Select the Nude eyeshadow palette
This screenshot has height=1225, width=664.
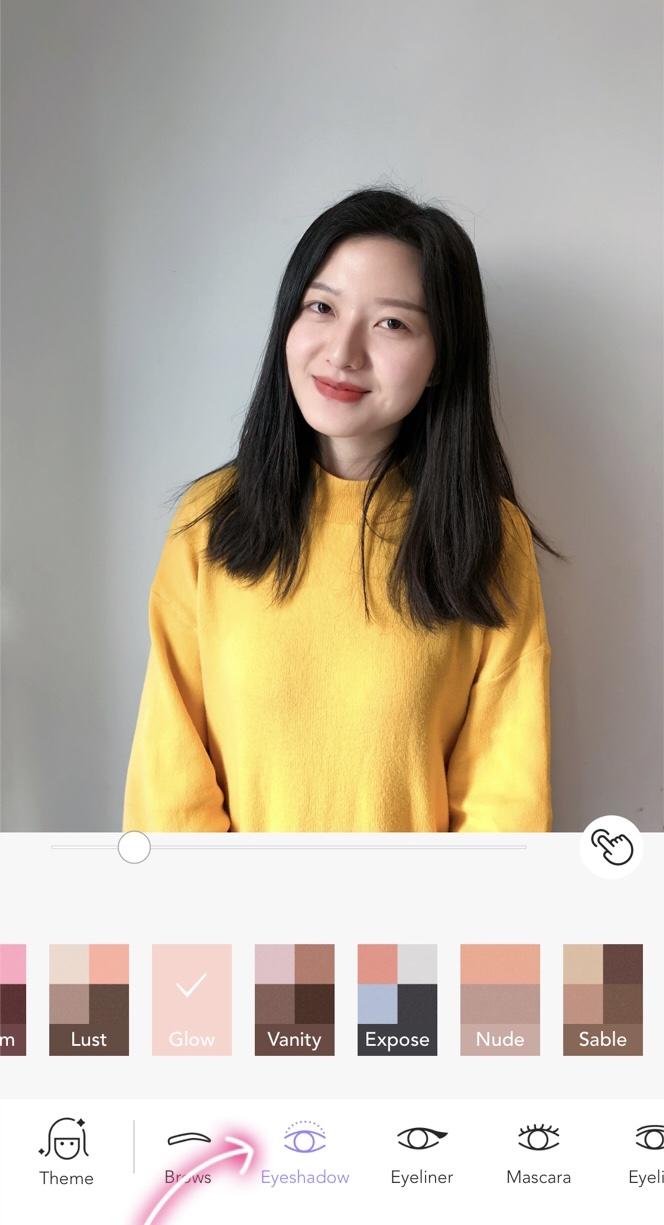point(500,999)
